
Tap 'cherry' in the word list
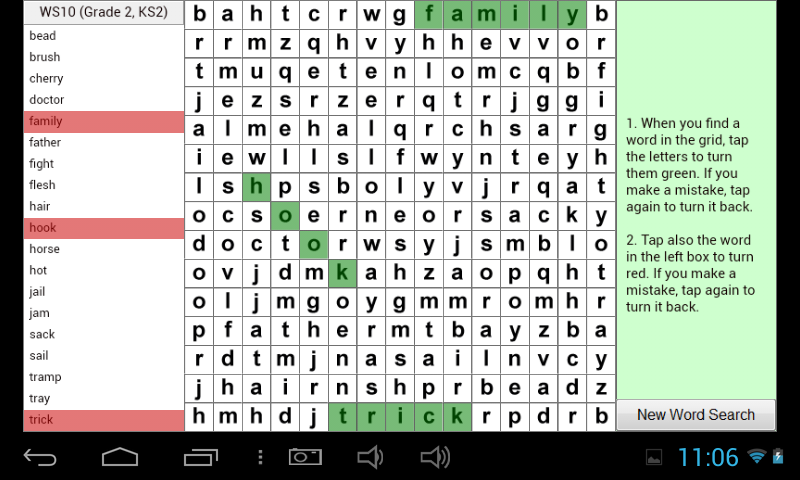(x=103, y=78)
